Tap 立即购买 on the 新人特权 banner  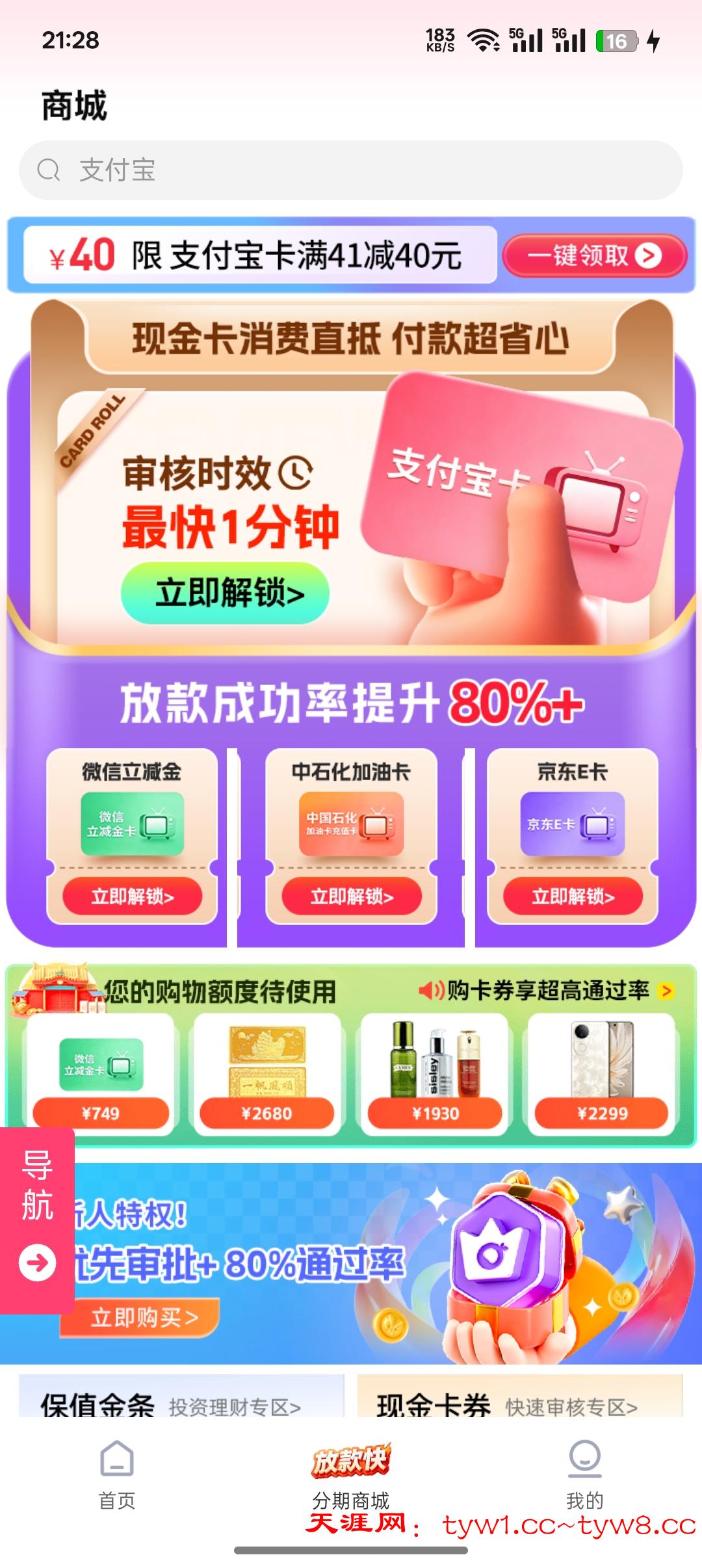(143, 1317)
